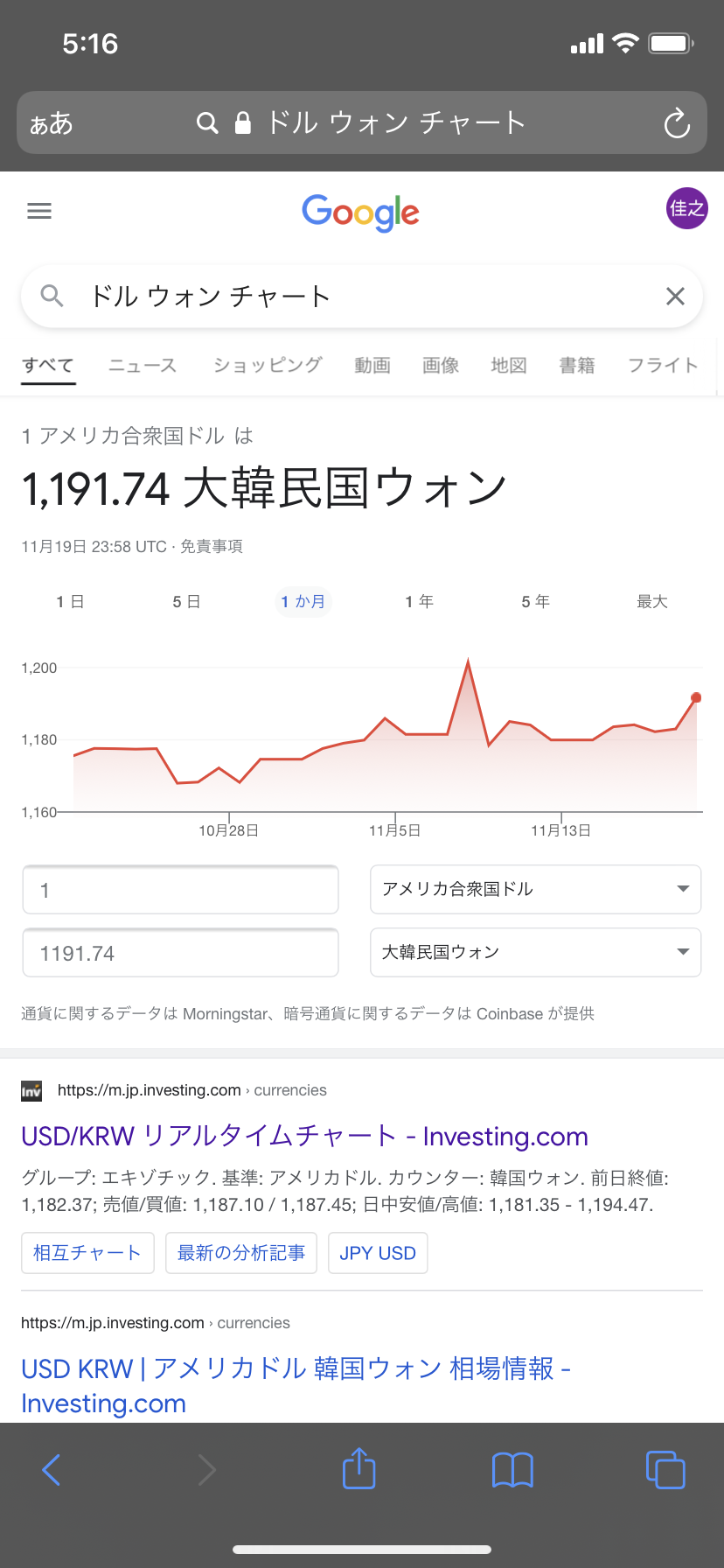Open USD/KRW リアルタイムチャート result
This screenshot has width=724, height=1568.
click(304, 1137)
